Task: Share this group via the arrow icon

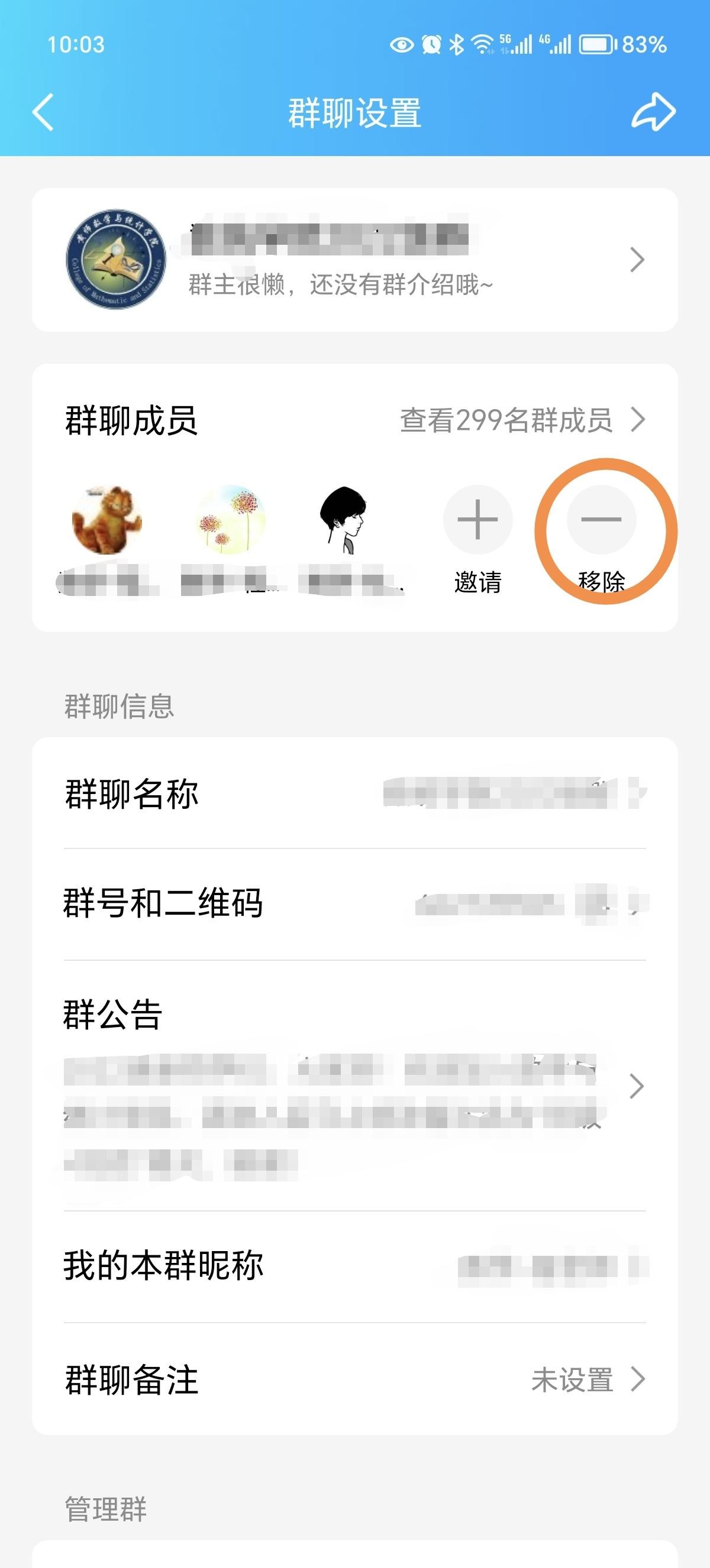Action: [653, 112]
